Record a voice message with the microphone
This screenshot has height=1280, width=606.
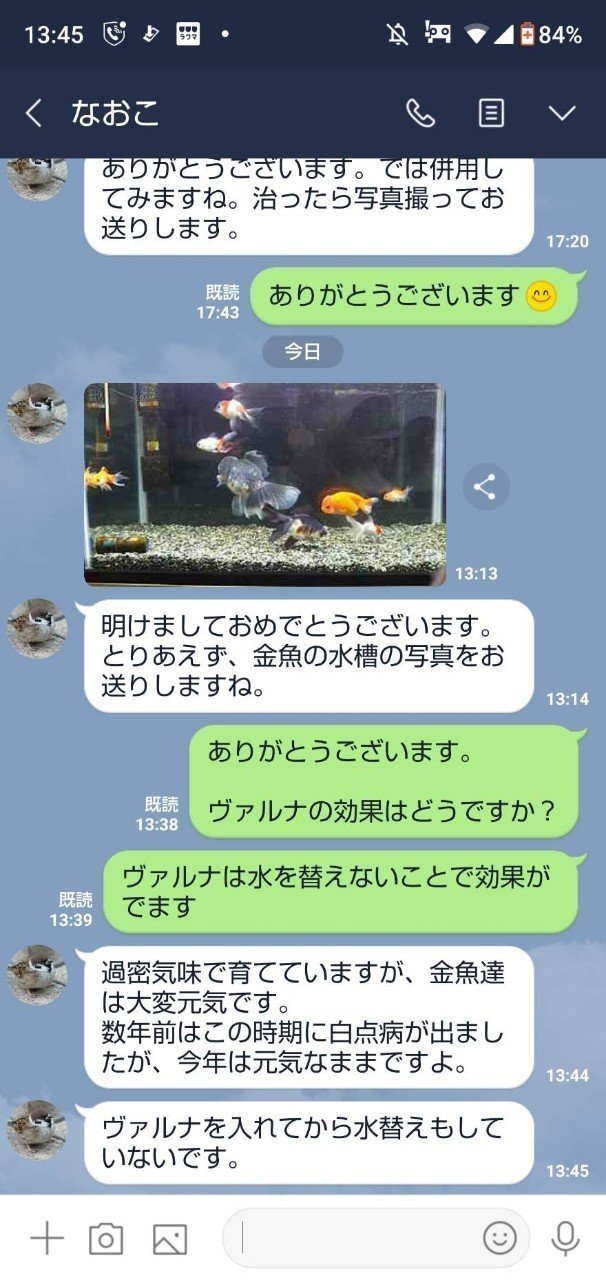[565, 1238]
